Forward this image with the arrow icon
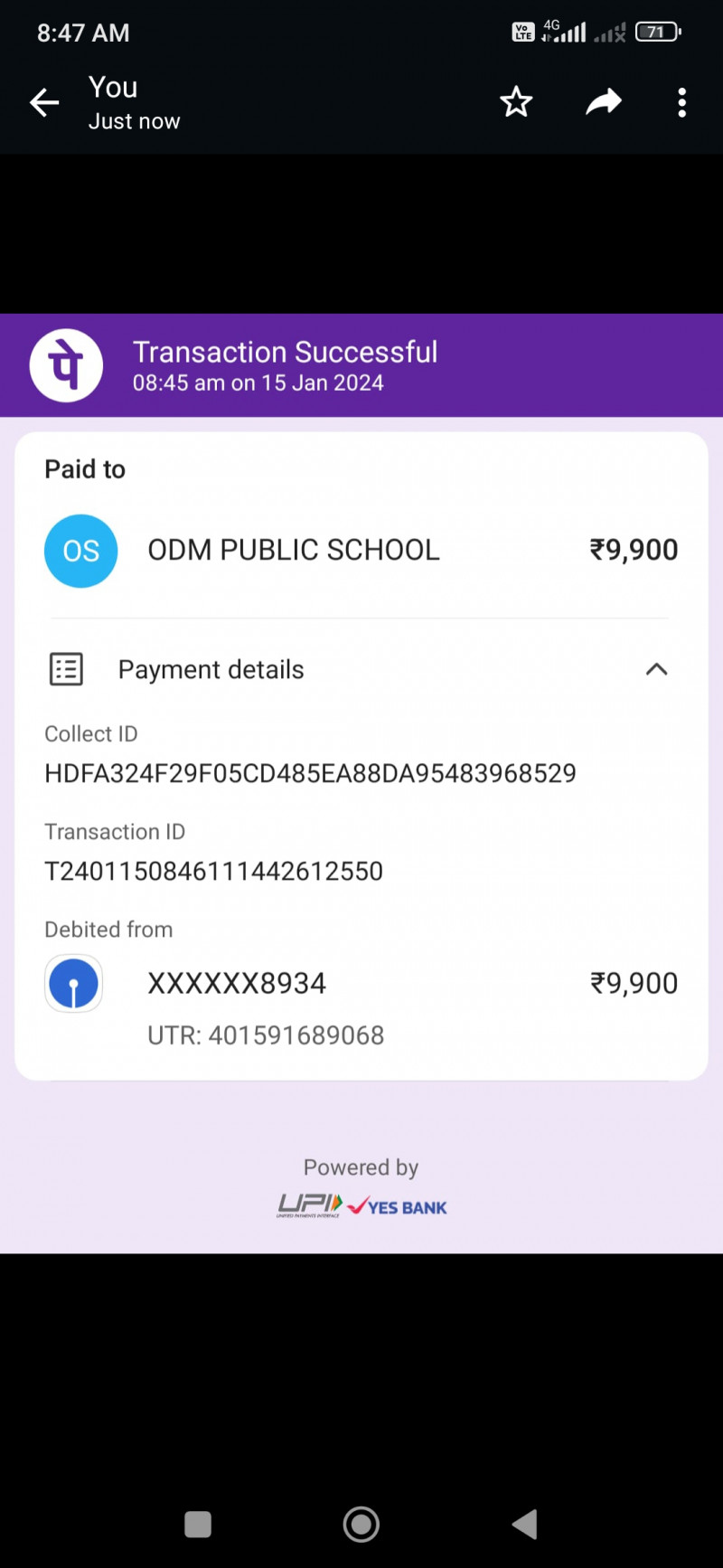723x1568 pixels. point(604,102)
